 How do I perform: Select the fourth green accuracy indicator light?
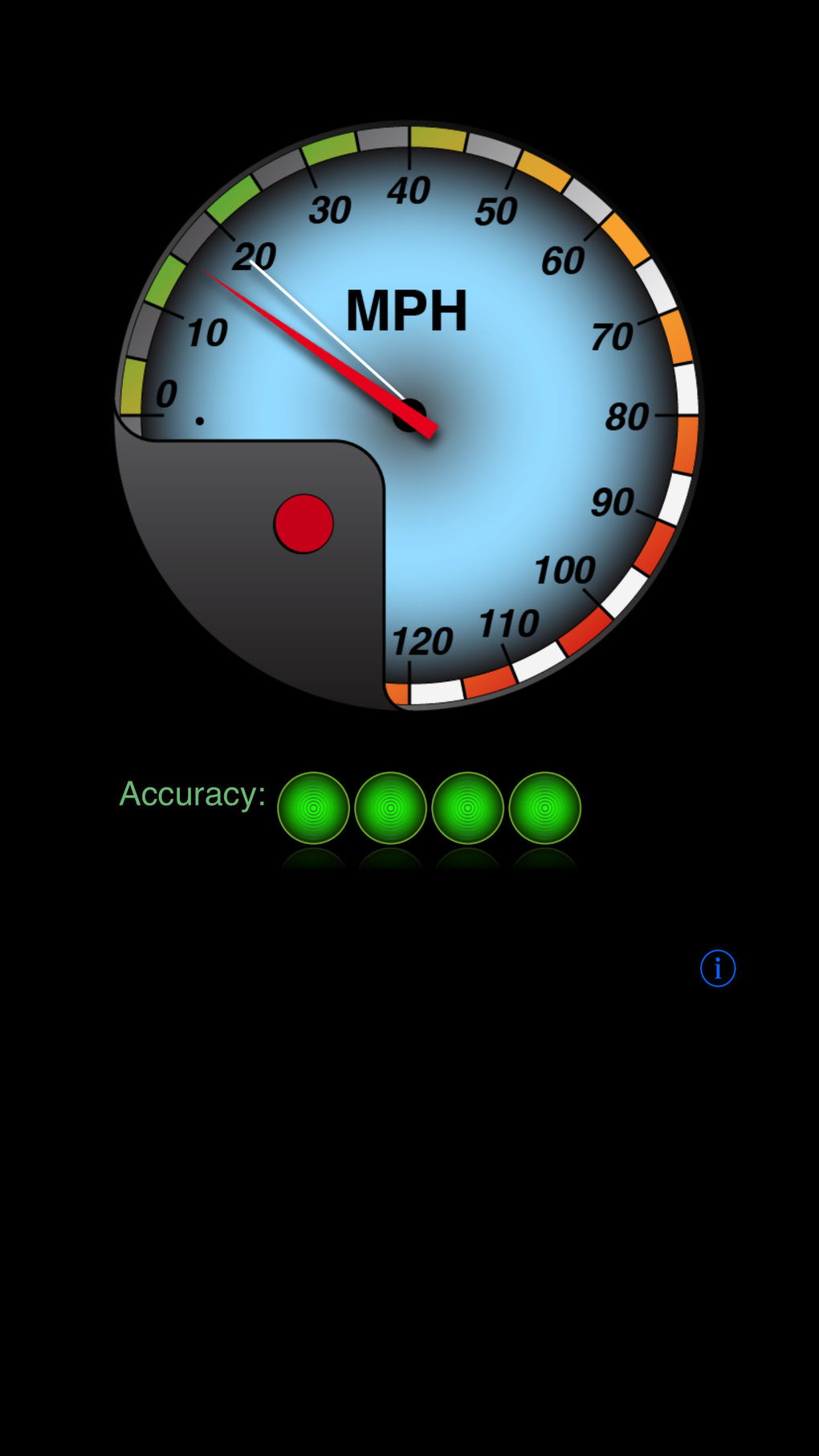[x=545, y=806]
